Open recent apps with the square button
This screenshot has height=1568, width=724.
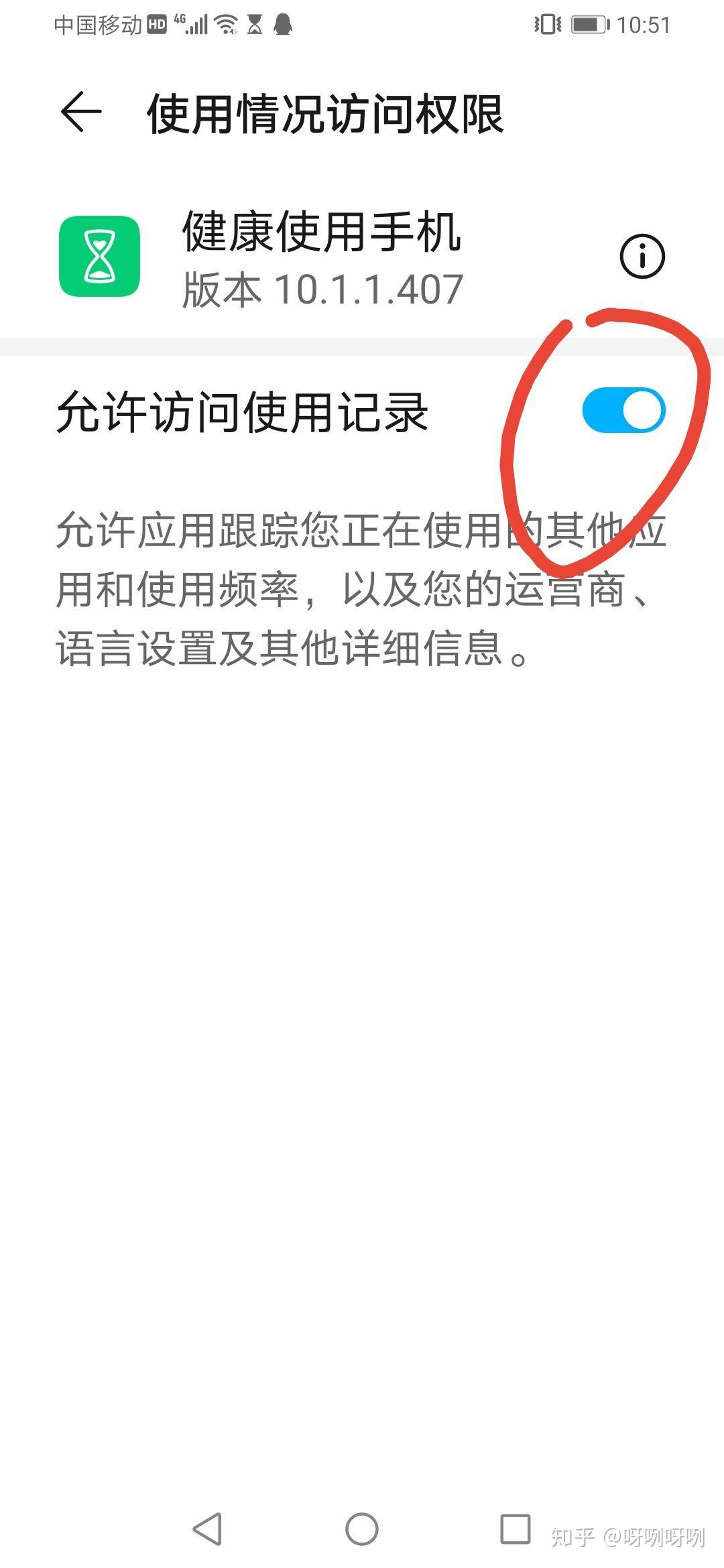[516, 1528]
